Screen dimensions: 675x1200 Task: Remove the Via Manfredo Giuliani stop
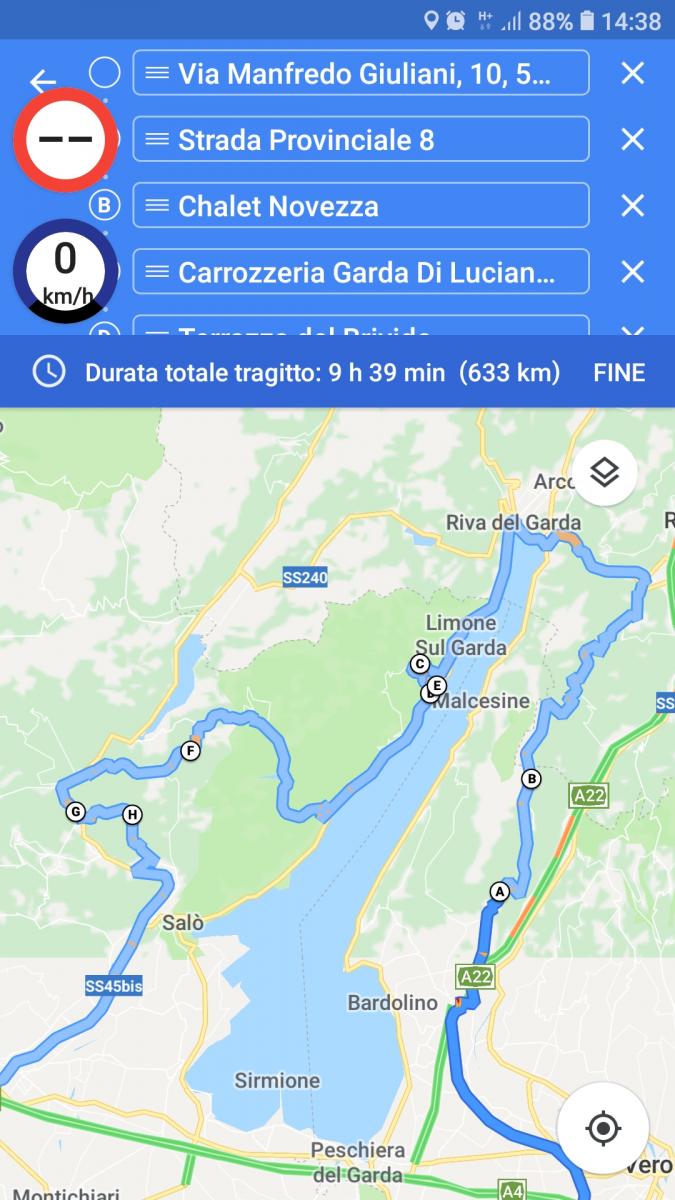(x=632, y=73)
